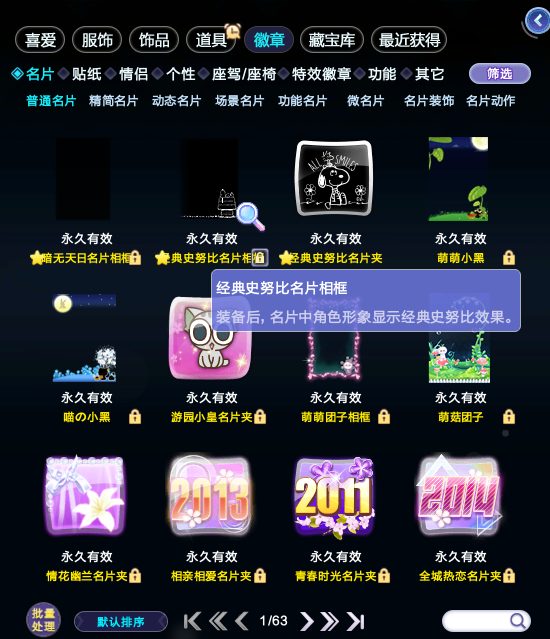
Task: Tap the lock icon beside 萌萌小黑
Action: click(x=509, y=258)
